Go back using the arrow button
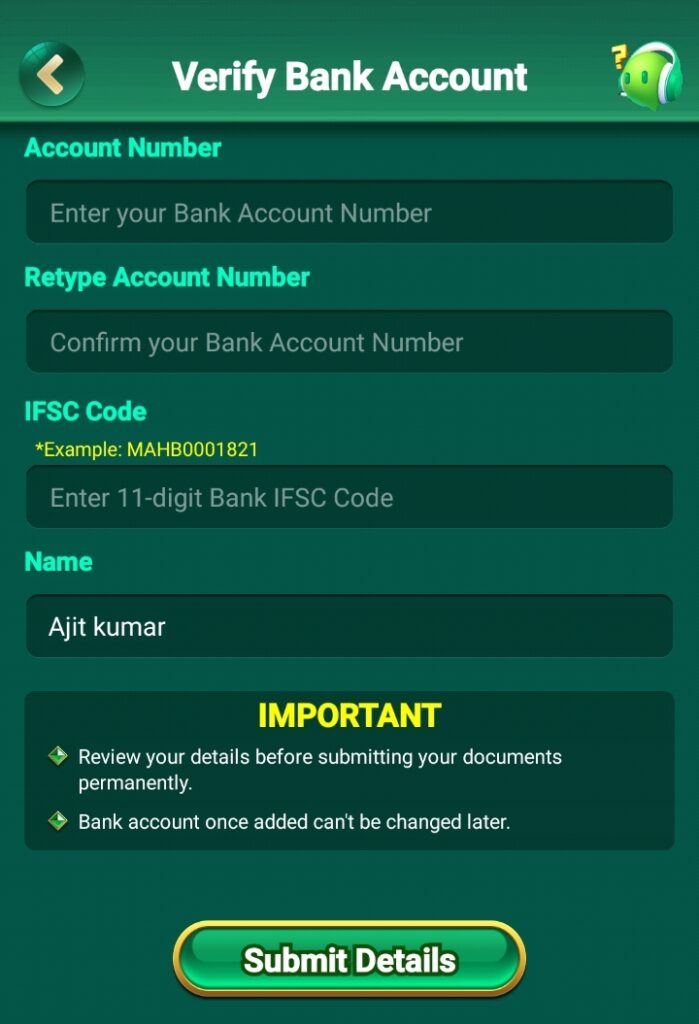Image resolution: width=699 pixels, height=1024 pixels. (51, 75)
